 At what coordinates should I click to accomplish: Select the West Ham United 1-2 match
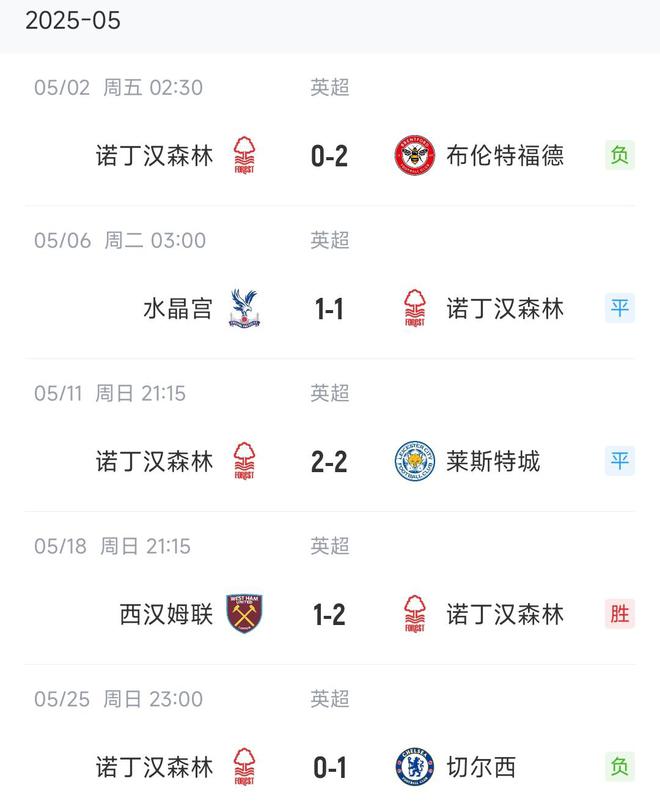329,614
